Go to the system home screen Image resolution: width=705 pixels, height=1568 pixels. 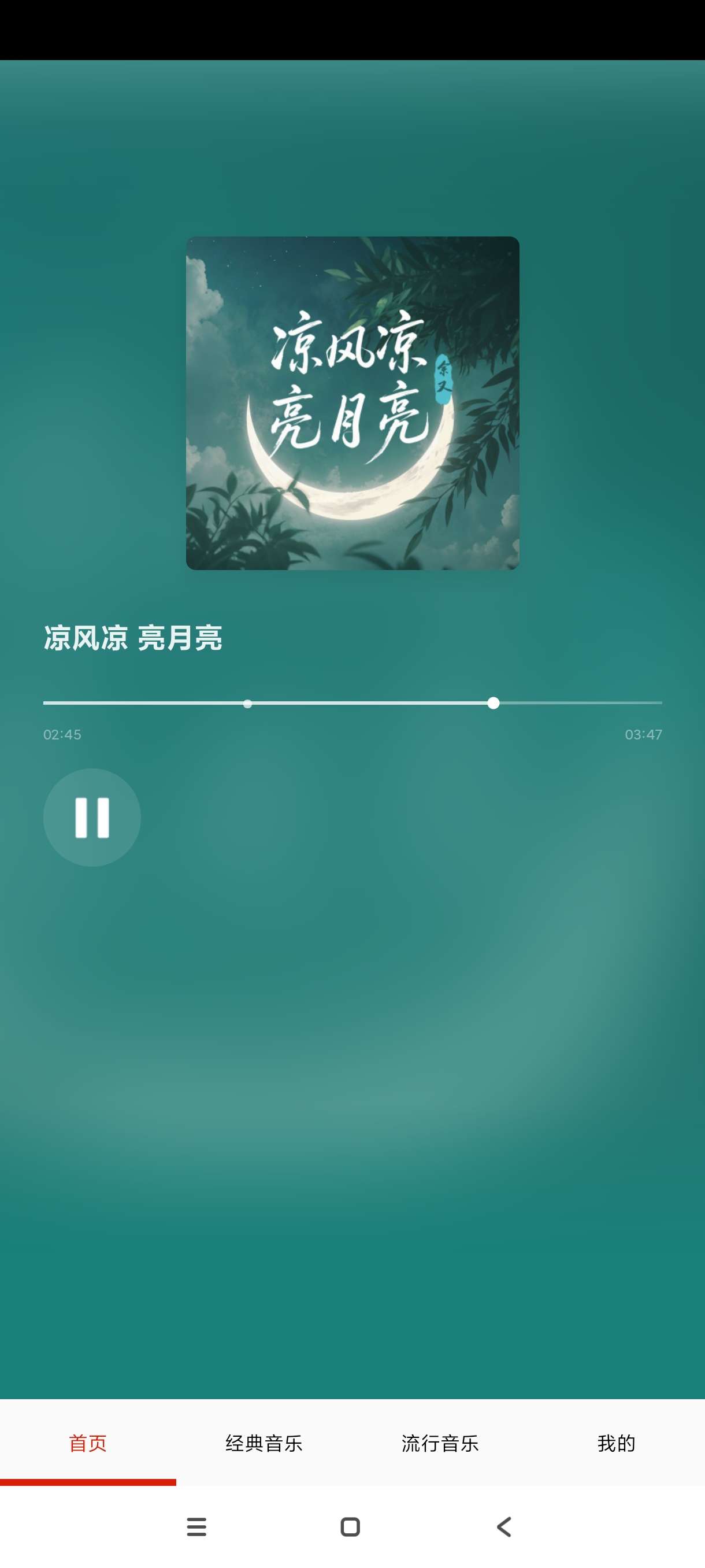[x=350, y=1526]
